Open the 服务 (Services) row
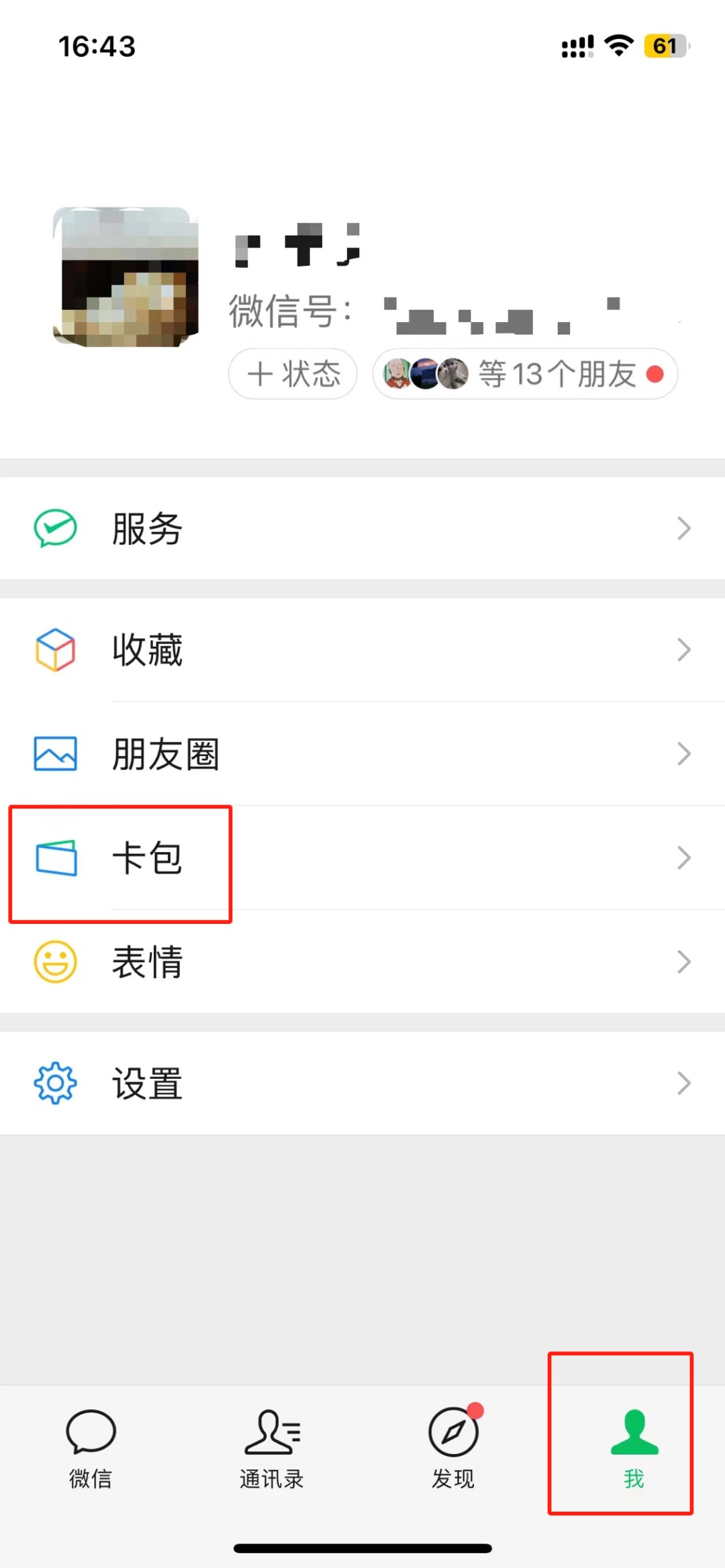This screenshot has width=725, height=1568. (x=362, y=529)
